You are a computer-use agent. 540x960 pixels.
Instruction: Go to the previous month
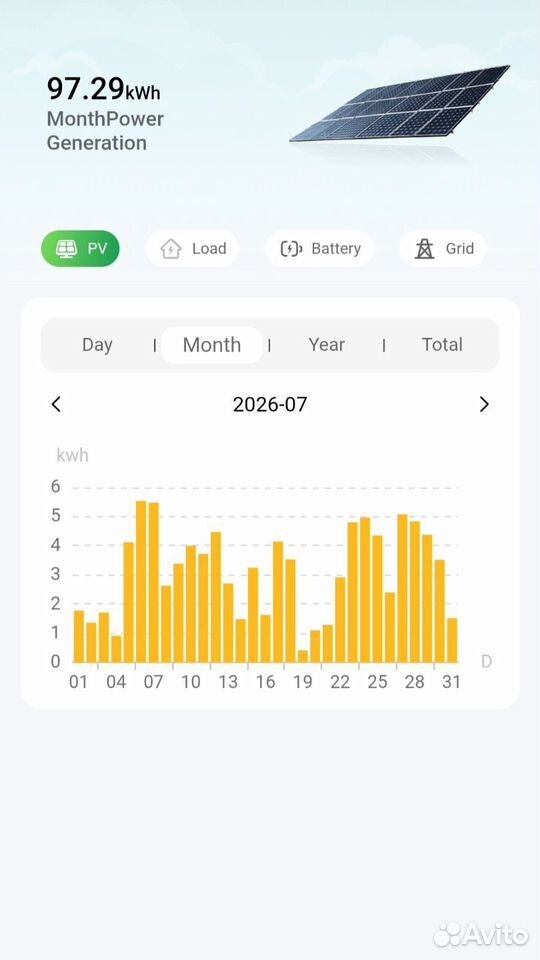56,405
